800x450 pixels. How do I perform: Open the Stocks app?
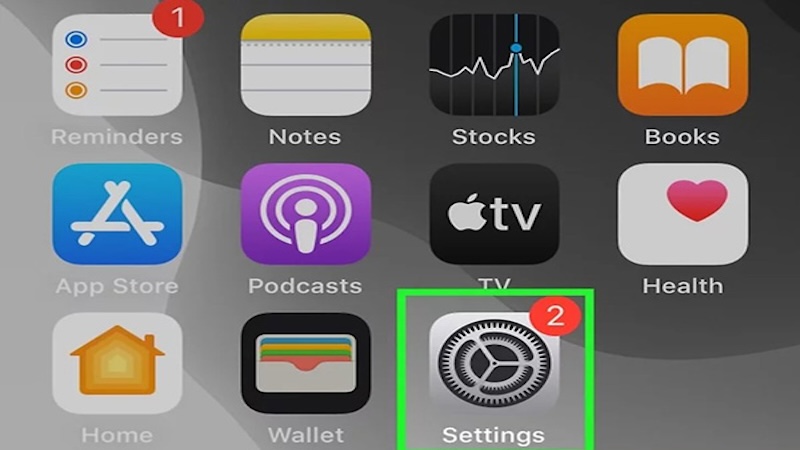494,64
